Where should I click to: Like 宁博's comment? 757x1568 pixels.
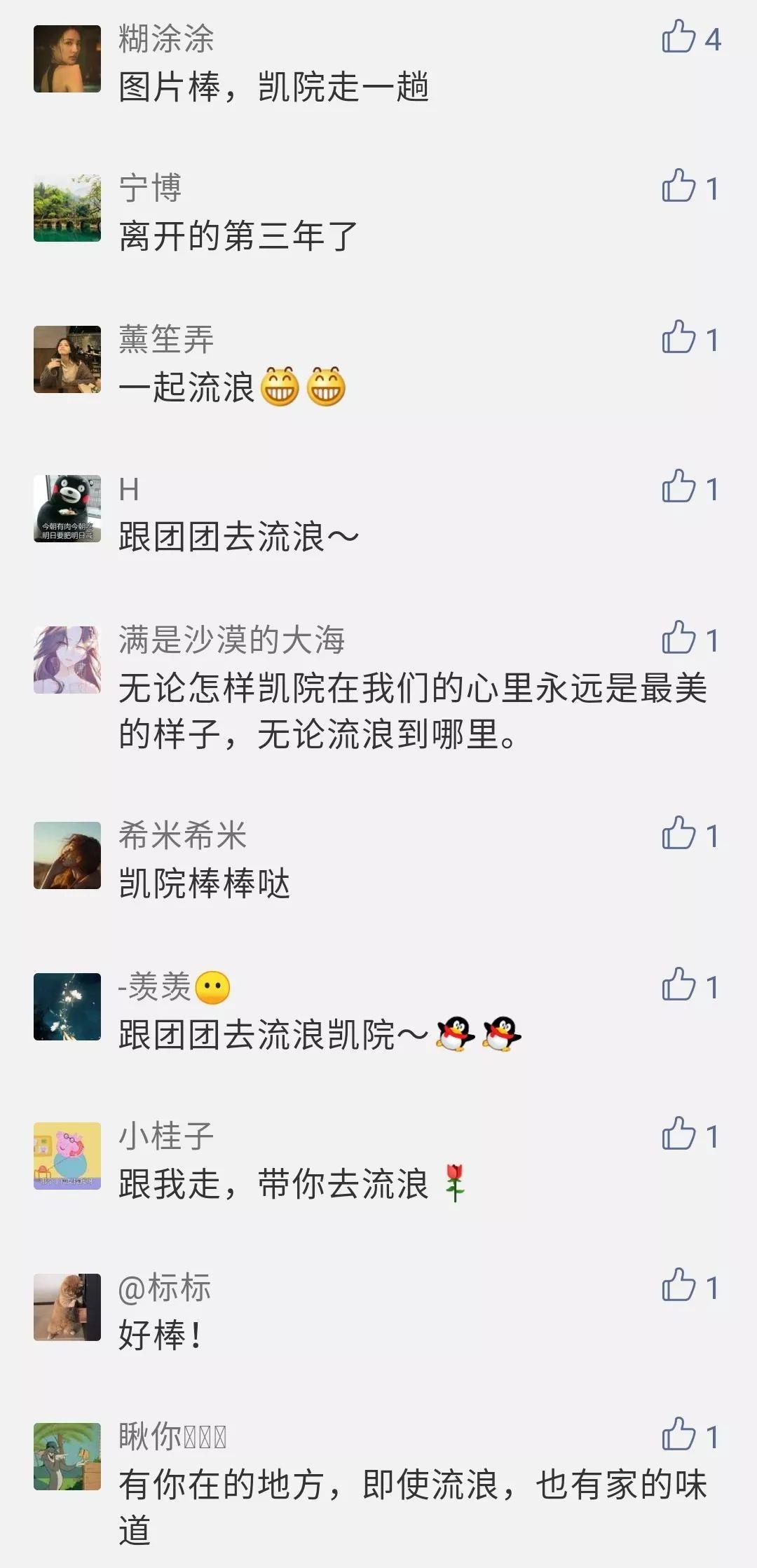coord(678,186)
